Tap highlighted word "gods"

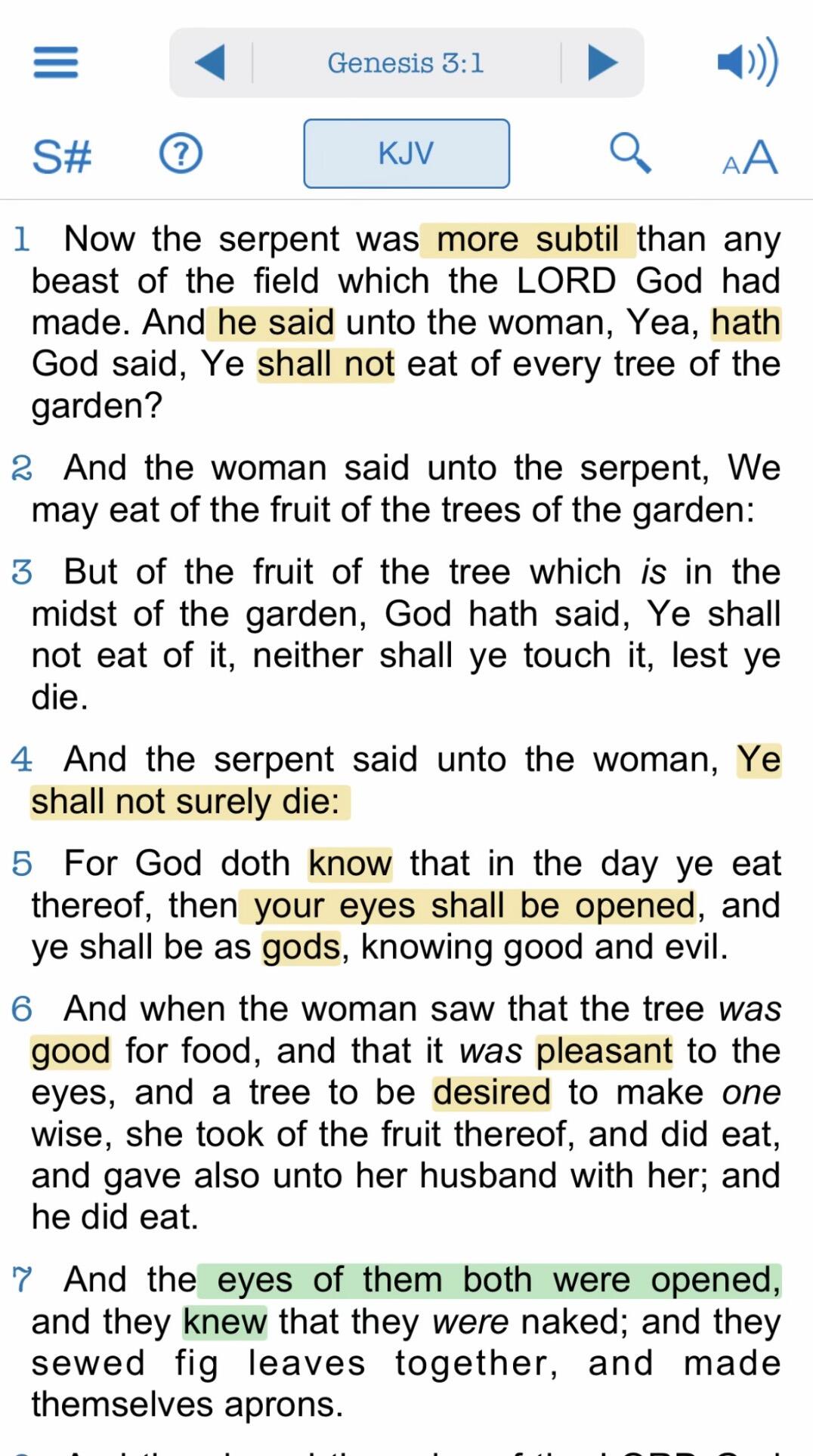coord(301,947)
